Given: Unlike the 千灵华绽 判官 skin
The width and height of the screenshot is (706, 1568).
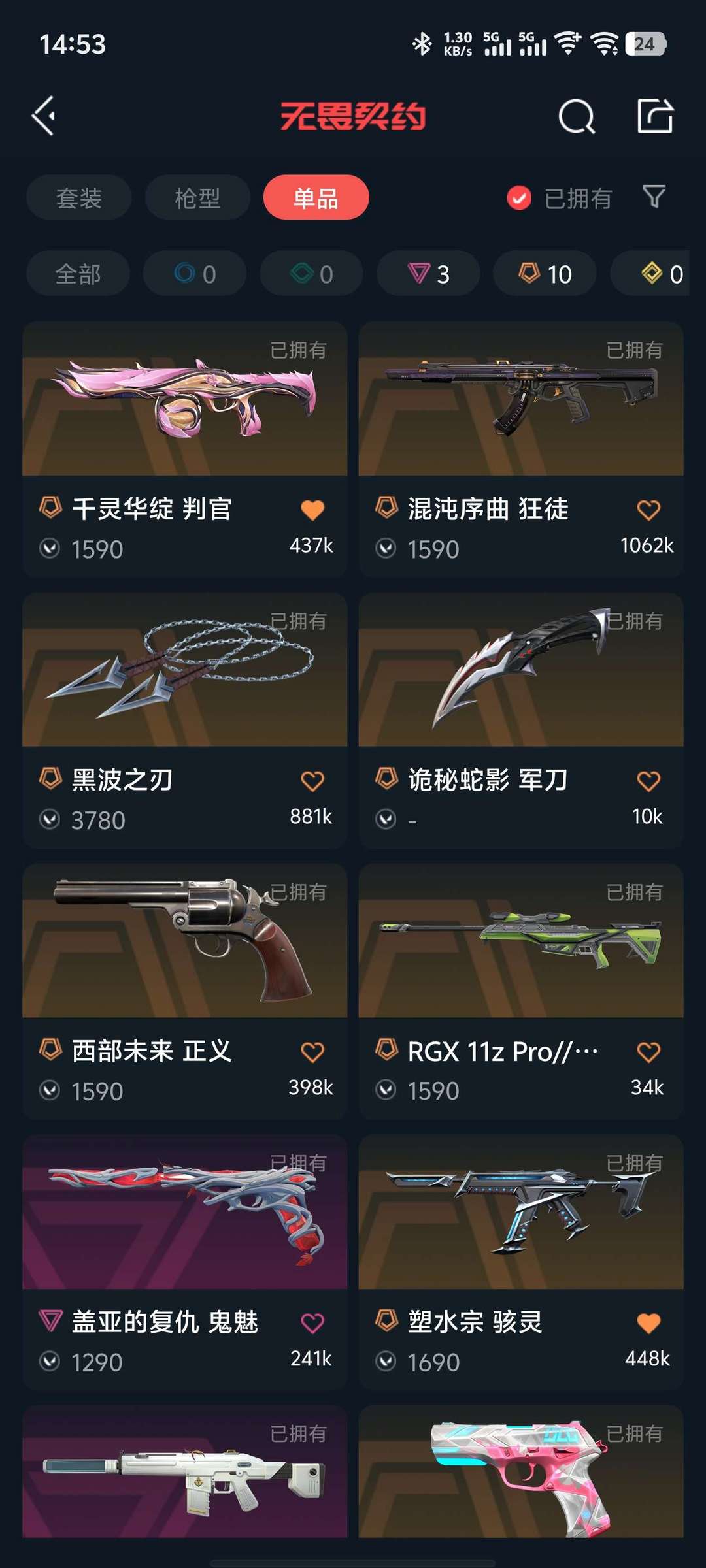Looking at the screenshot, I should click(x=312, y=510).
